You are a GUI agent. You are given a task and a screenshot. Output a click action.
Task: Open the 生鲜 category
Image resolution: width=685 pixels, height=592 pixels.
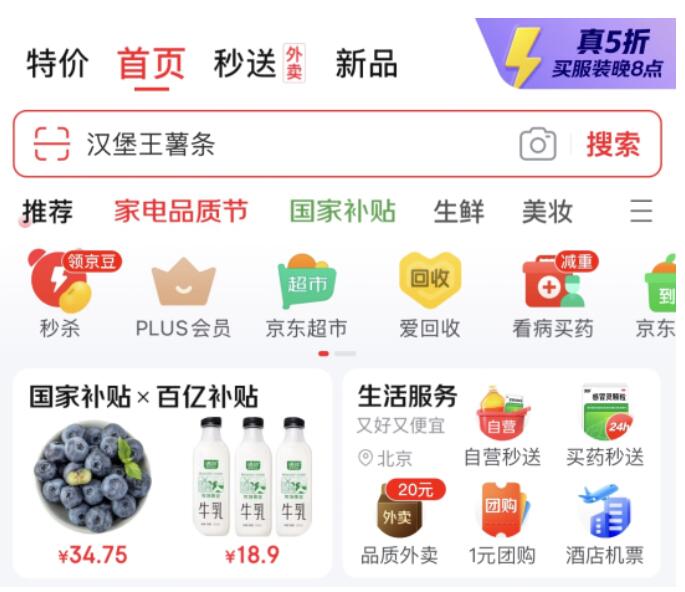[458, 212]
